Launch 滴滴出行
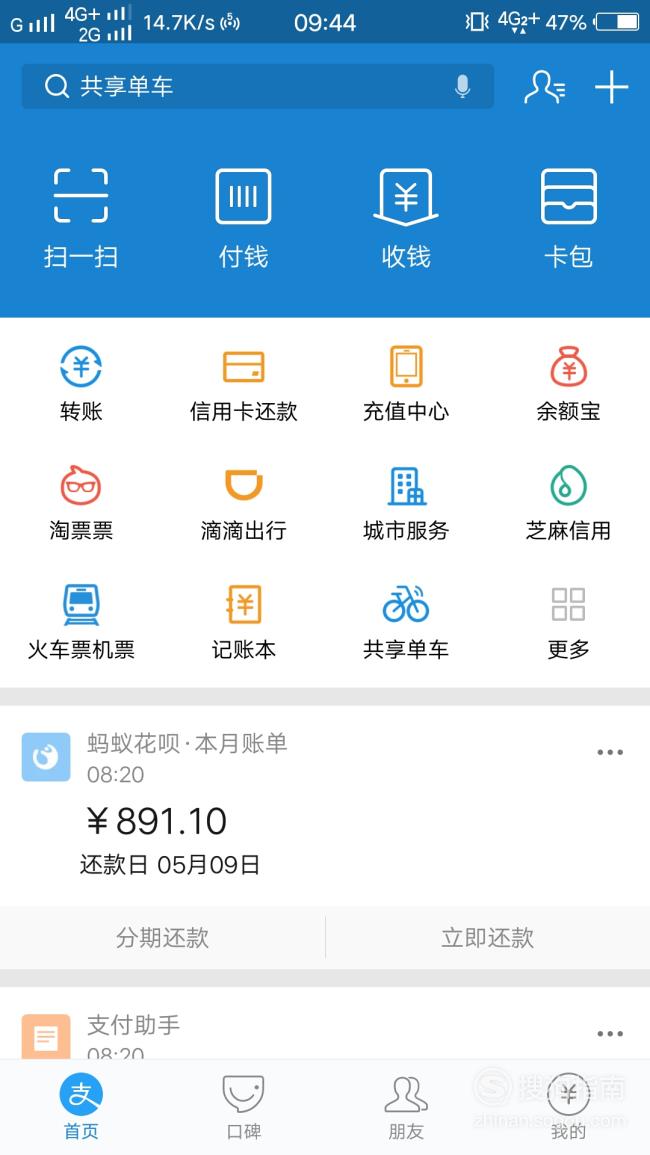 click(x=243, y=503)
